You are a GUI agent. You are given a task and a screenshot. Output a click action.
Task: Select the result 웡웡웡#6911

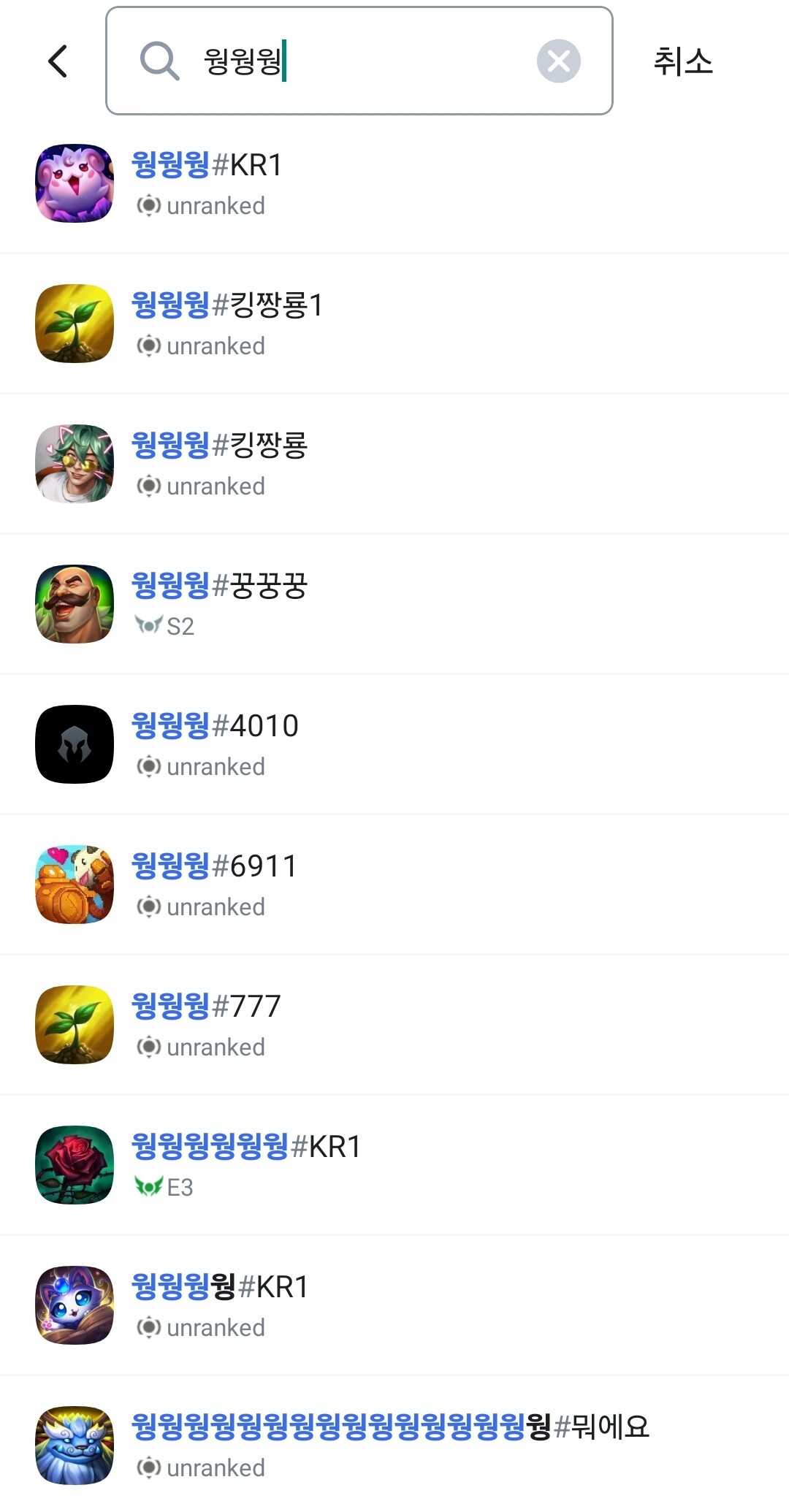click(x=215, y=867)
